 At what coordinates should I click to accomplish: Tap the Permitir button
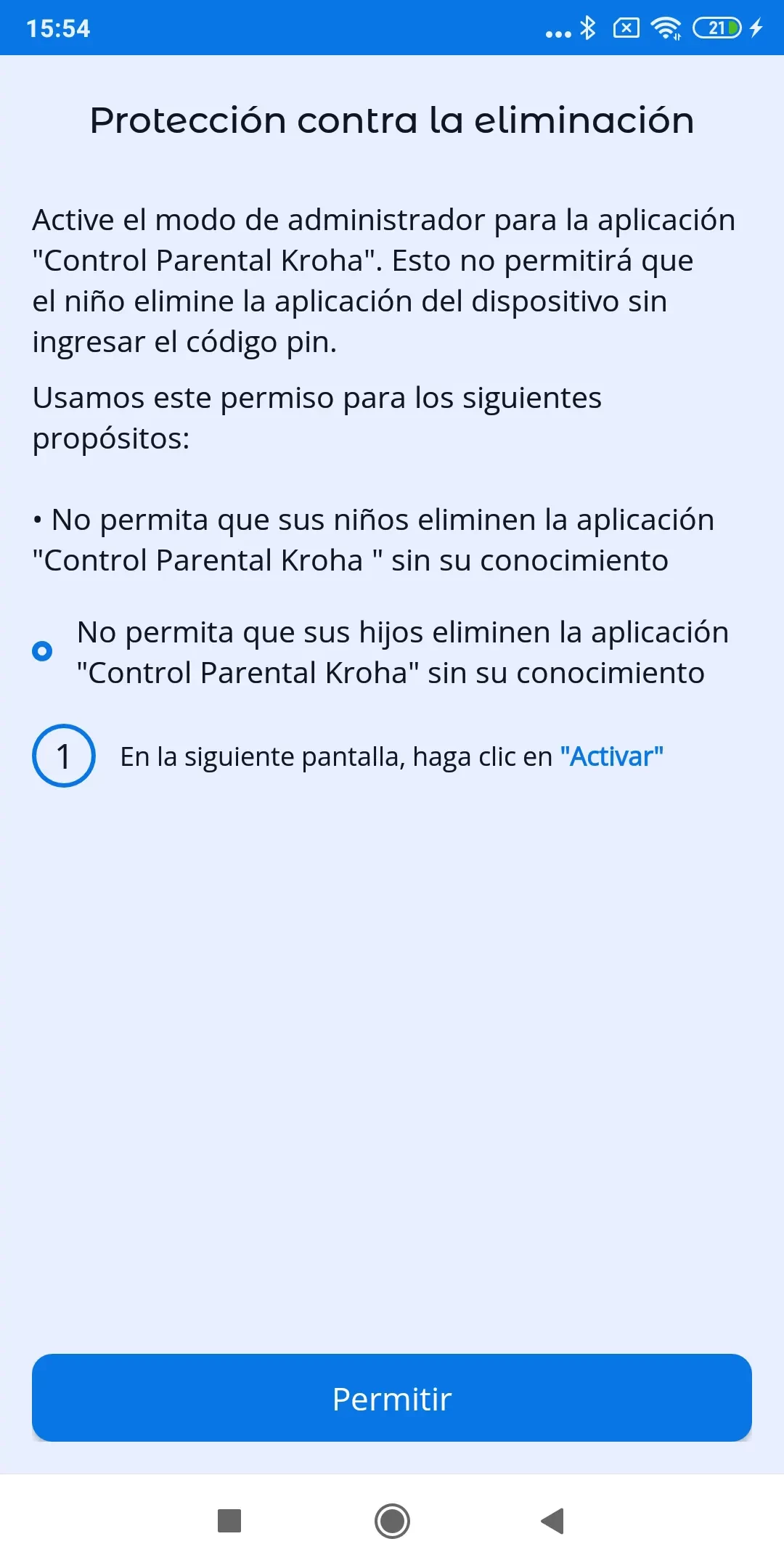(392, 1398)
